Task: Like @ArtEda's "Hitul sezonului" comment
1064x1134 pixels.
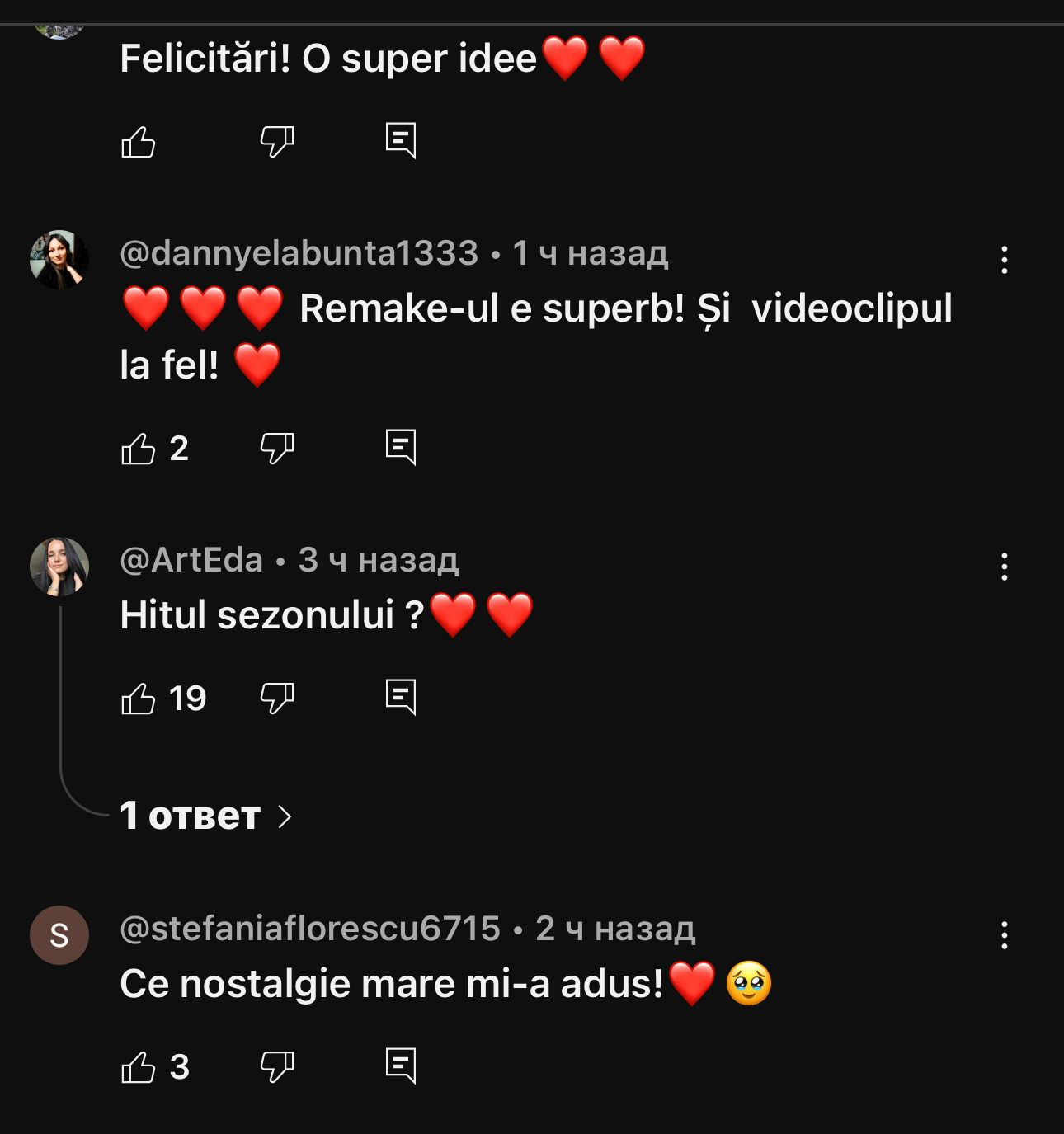Action: 139,699
